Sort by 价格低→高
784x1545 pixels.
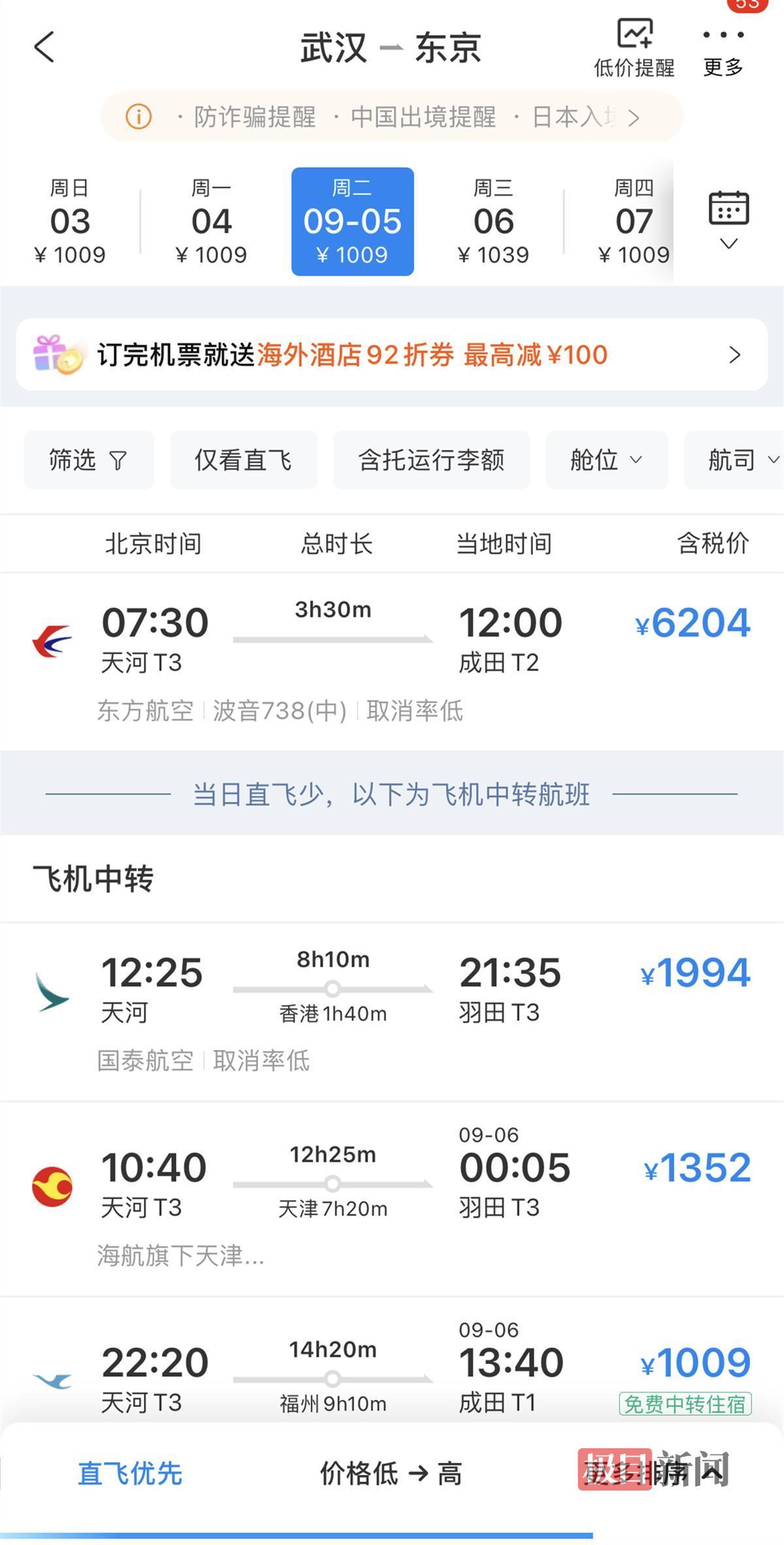point(391,1473)
